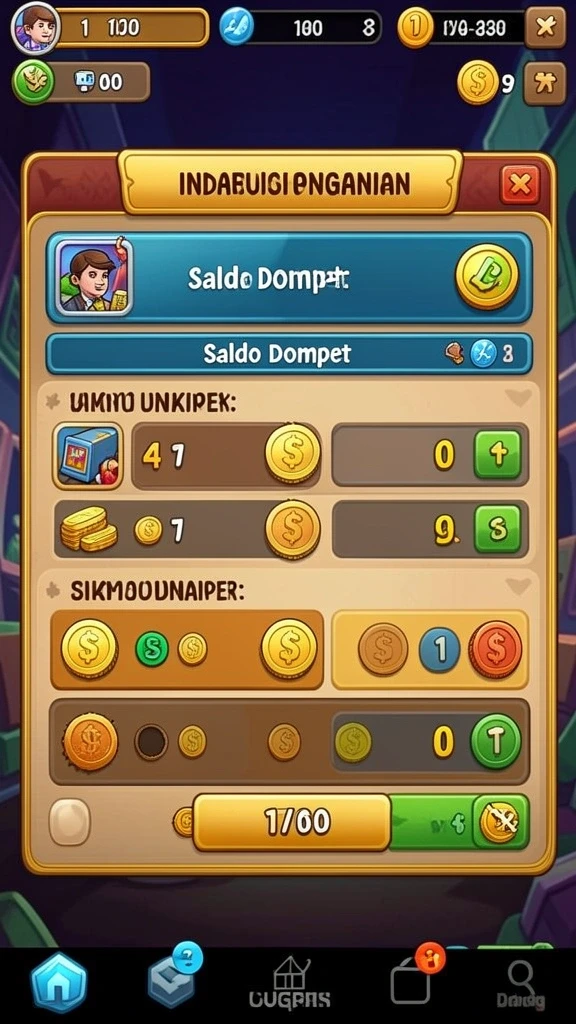Screen dimensions: 576x1024
Task: Tap the green button with crossed coin
Action: (x=500, y=822)
